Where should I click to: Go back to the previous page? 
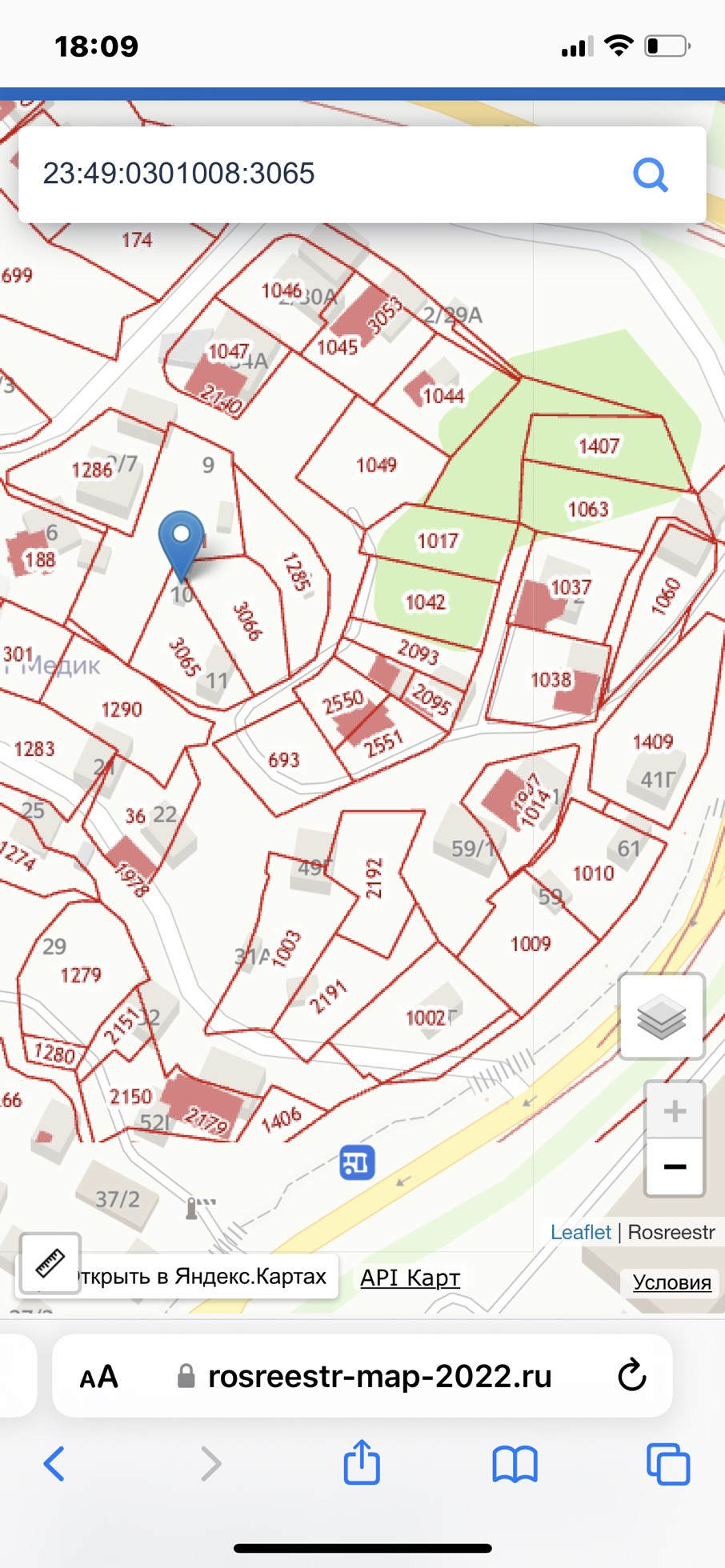click(54, 1464)
